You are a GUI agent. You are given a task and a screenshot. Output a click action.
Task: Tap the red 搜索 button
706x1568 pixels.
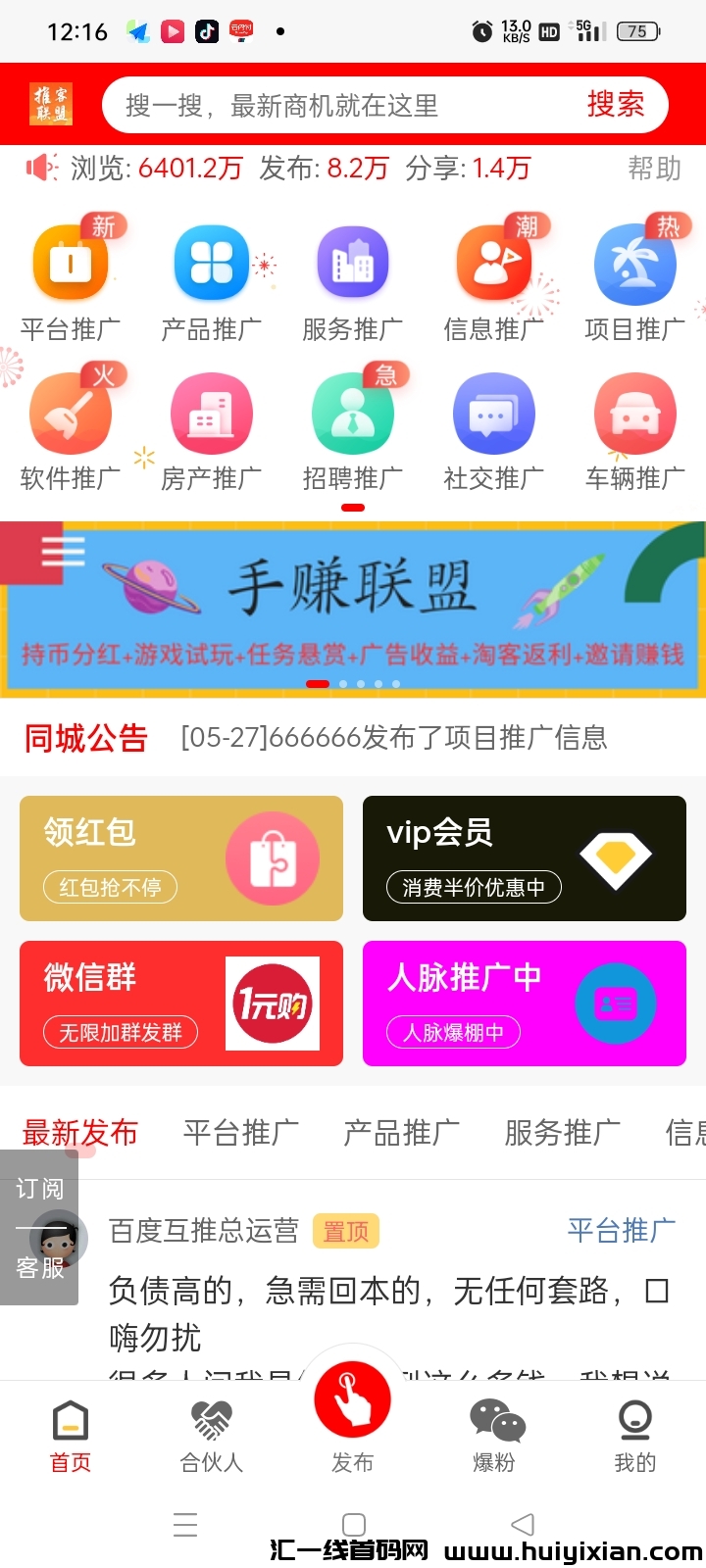point(616,104)
